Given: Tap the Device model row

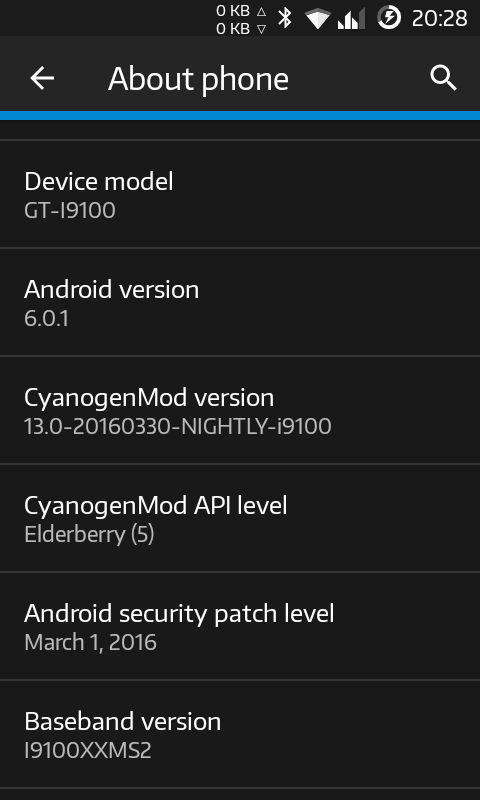Looking at the screenshot, I should click(240, 194).
